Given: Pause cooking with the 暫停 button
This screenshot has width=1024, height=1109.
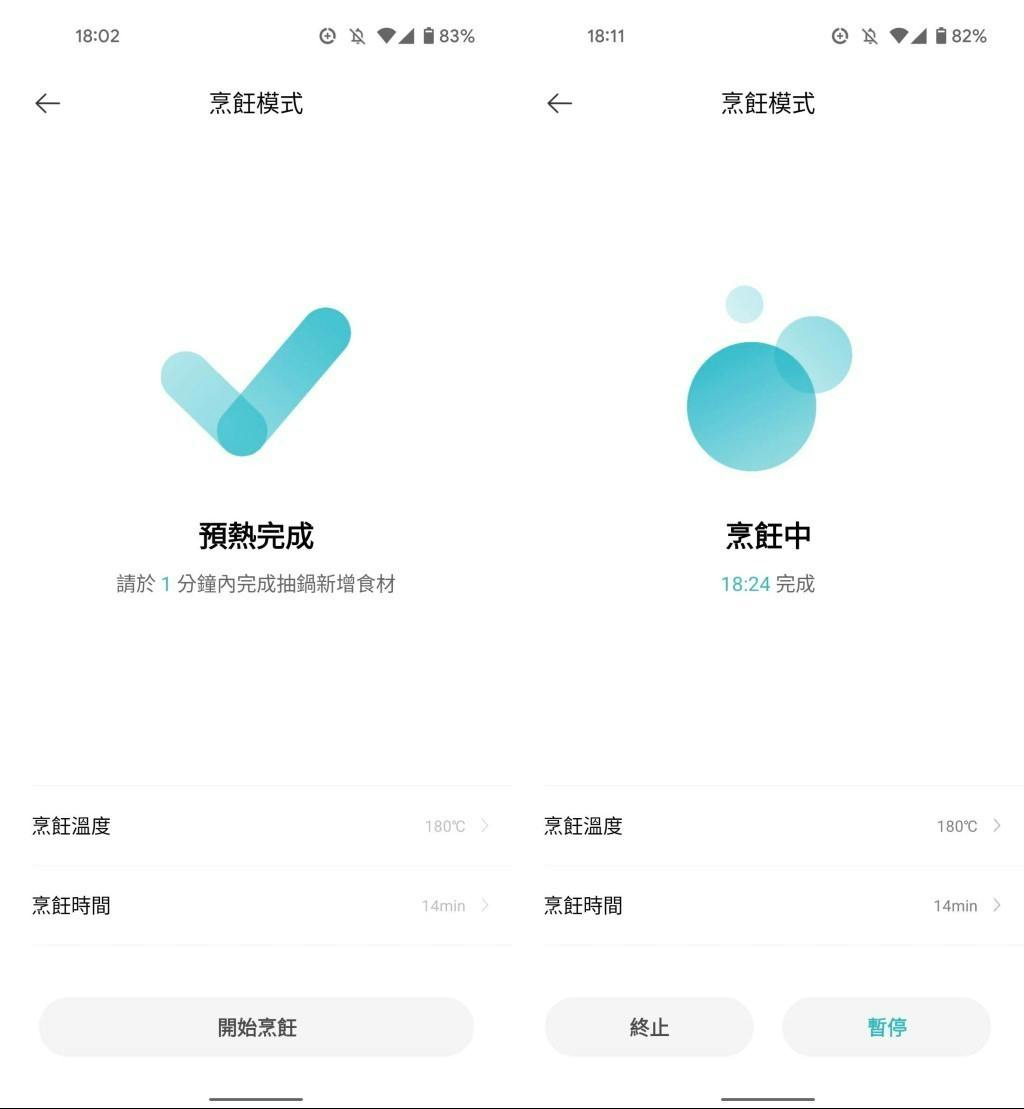Looking at the screenshot, I should (x=886, y=1027).
